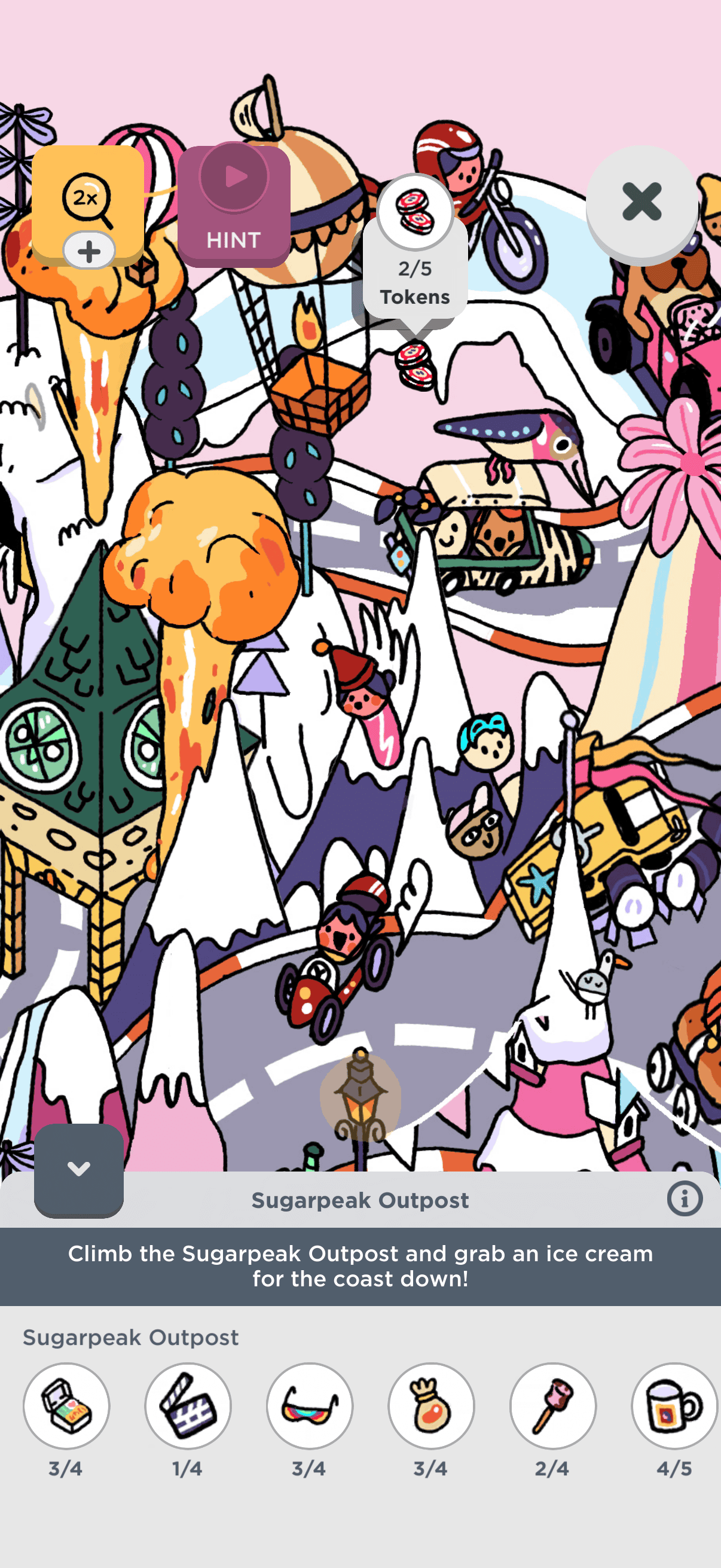
Task: Select the mug item showing 4/5
Action: (675, 1405)
